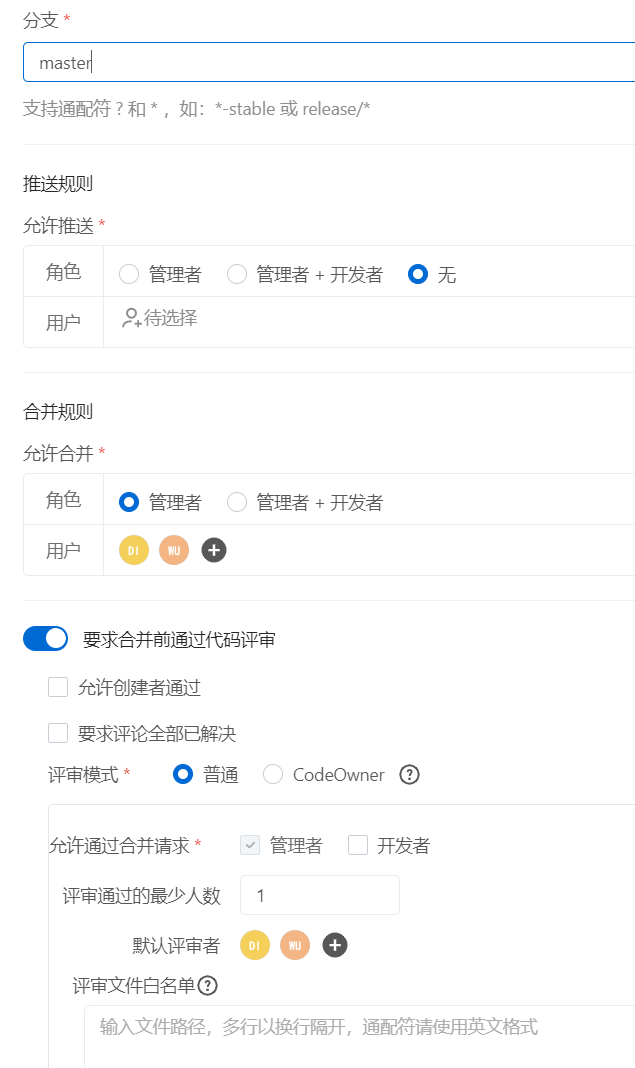The image size is (635, 1068).
Task: Add a user to 允许合并 list
Action: pos(214,550)
